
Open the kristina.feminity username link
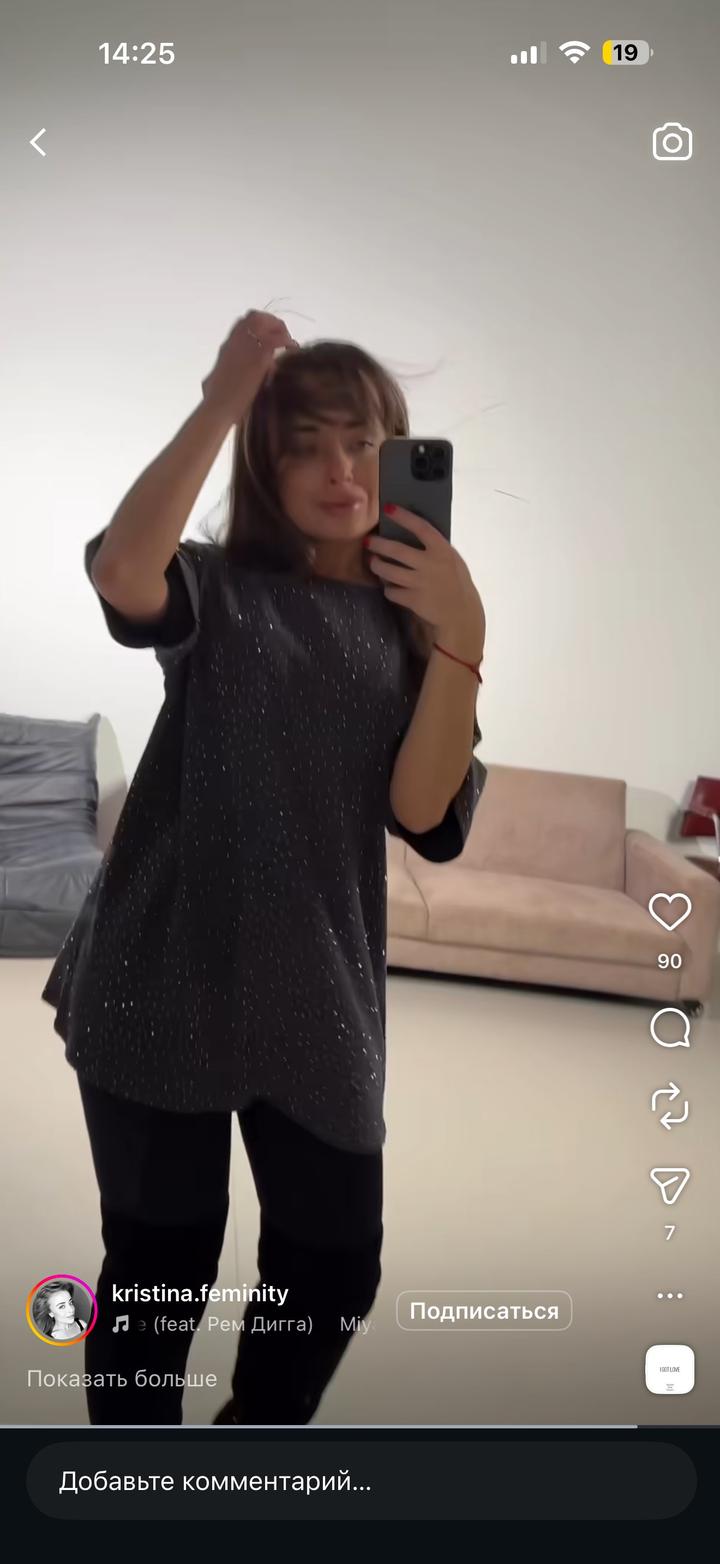tap(200, 1293)
